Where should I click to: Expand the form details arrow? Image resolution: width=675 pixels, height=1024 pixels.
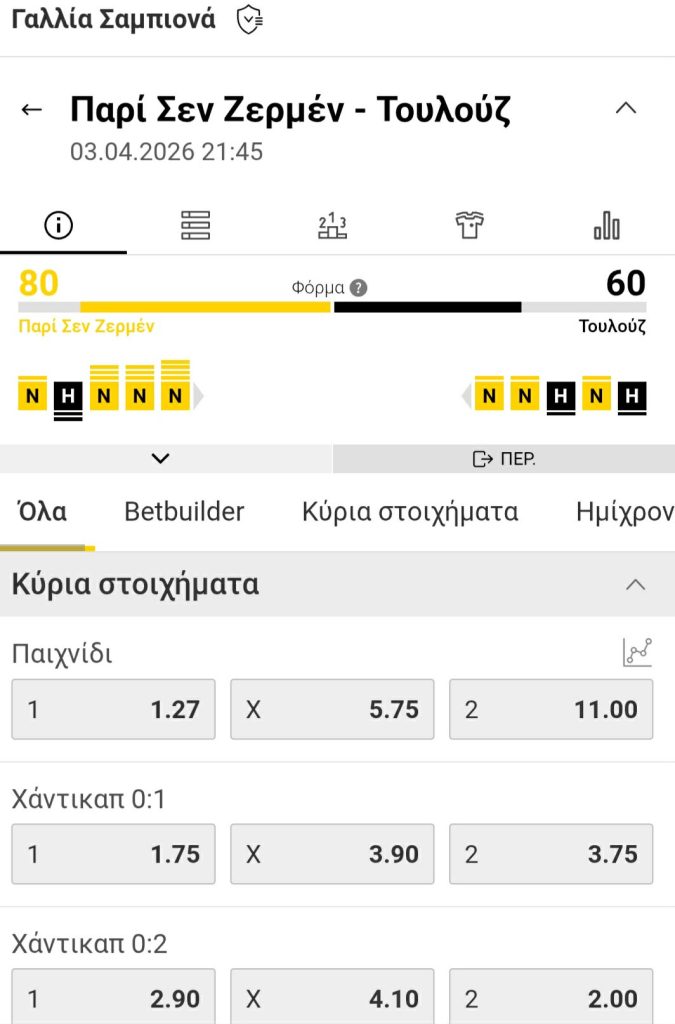coord(161,459)
